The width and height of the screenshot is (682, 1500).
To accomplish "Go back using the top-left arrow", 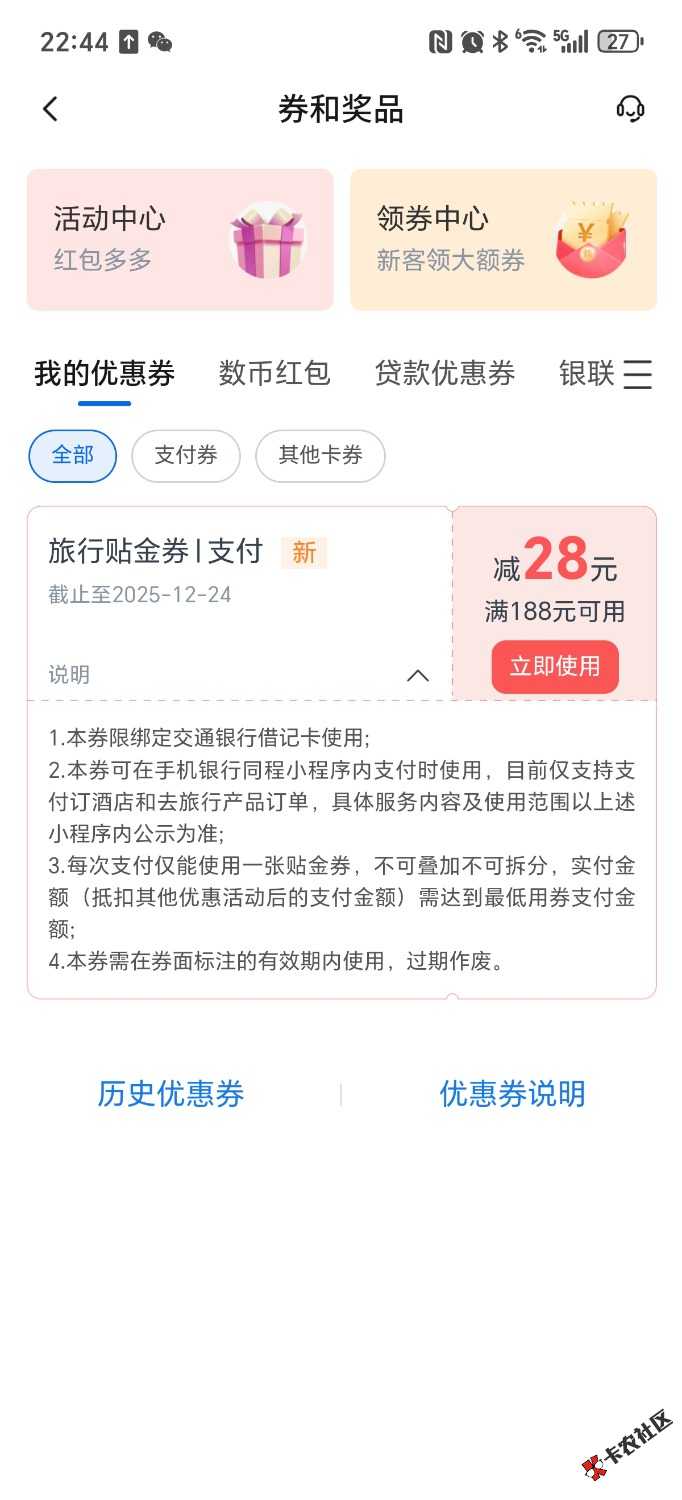I will (x=51, y=109).
